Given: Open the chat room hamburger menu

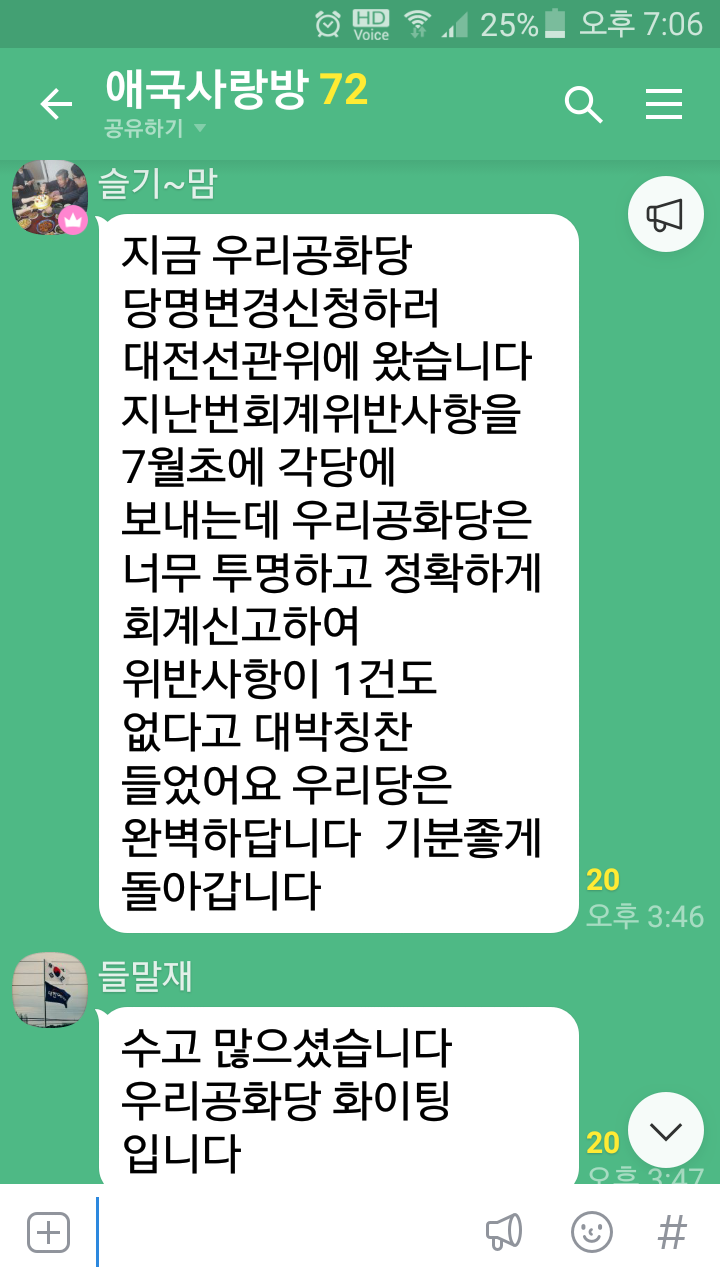Looking at the screenshot, I should [x=664, y=104].
